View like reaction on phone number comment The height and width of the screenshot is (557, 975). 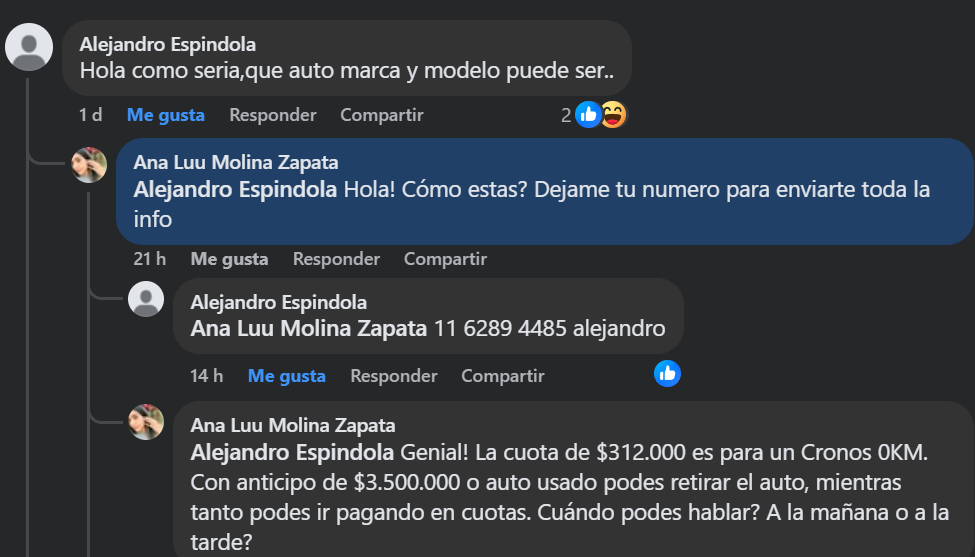pos(667,375)
